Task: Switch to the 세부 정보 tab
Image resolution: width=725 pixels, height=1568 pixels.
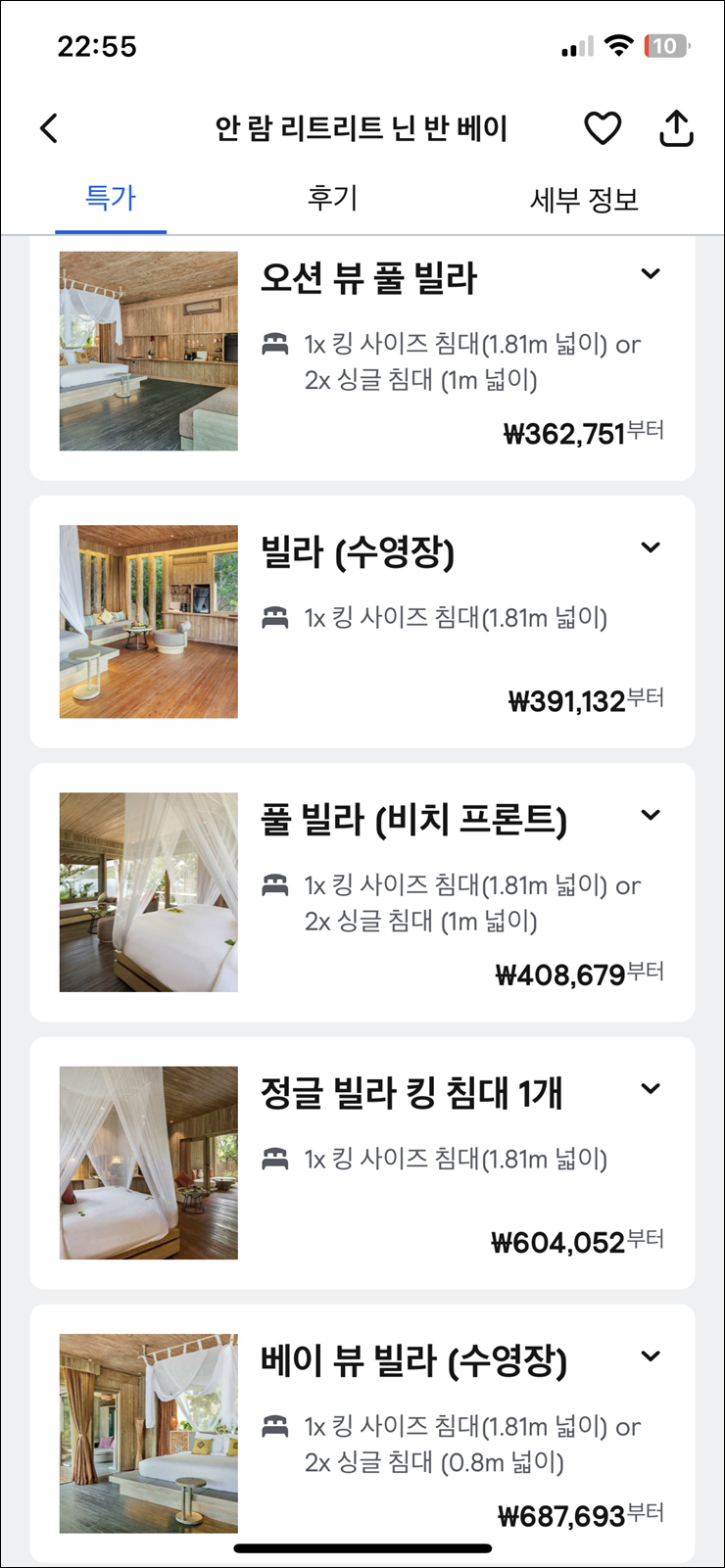Action: 584,200
